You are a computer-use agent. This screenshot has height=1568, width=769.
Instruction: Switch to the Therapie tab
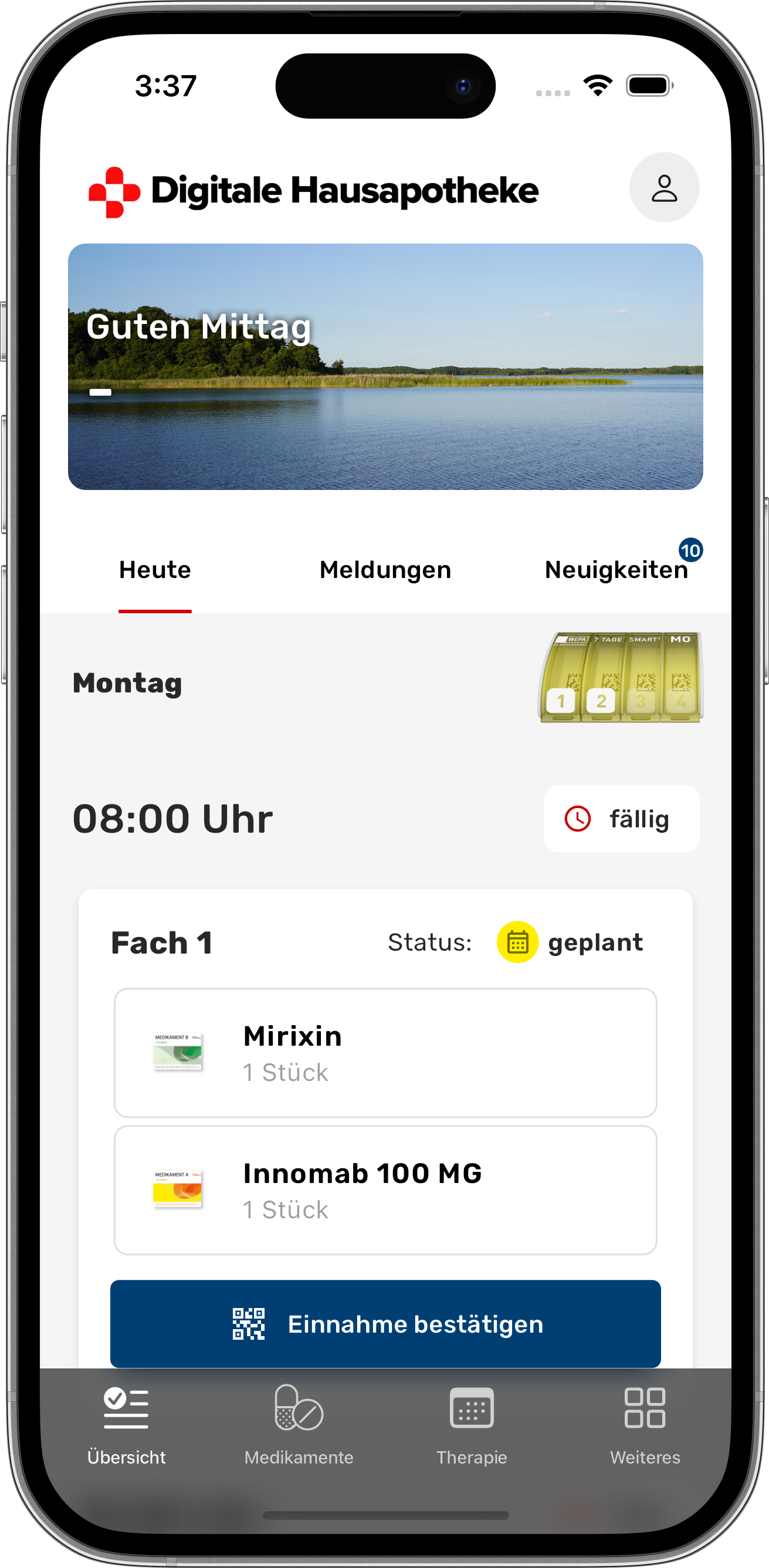472,1424
